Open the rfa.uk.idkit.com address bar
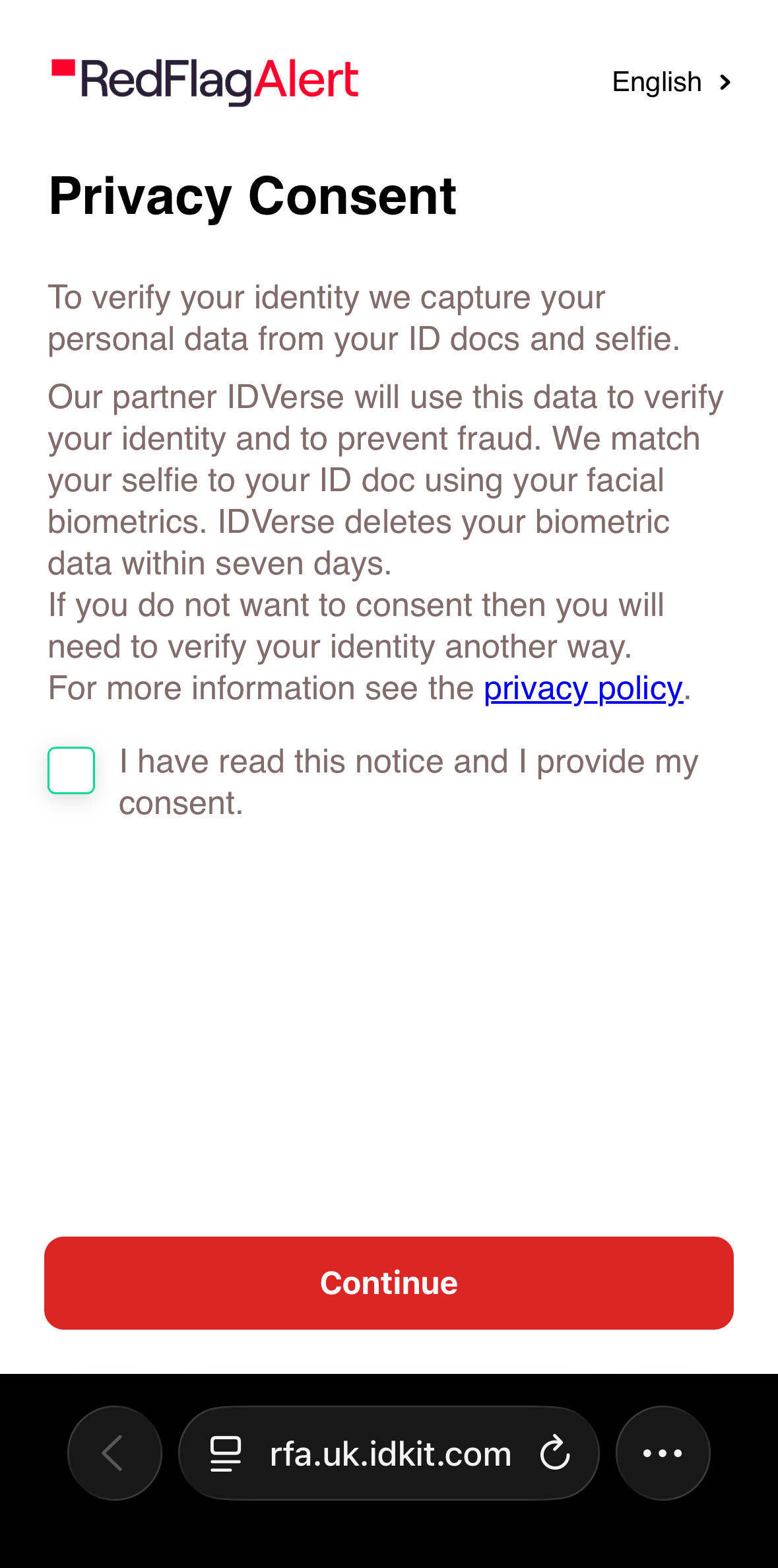 (x=390, y=1454)
